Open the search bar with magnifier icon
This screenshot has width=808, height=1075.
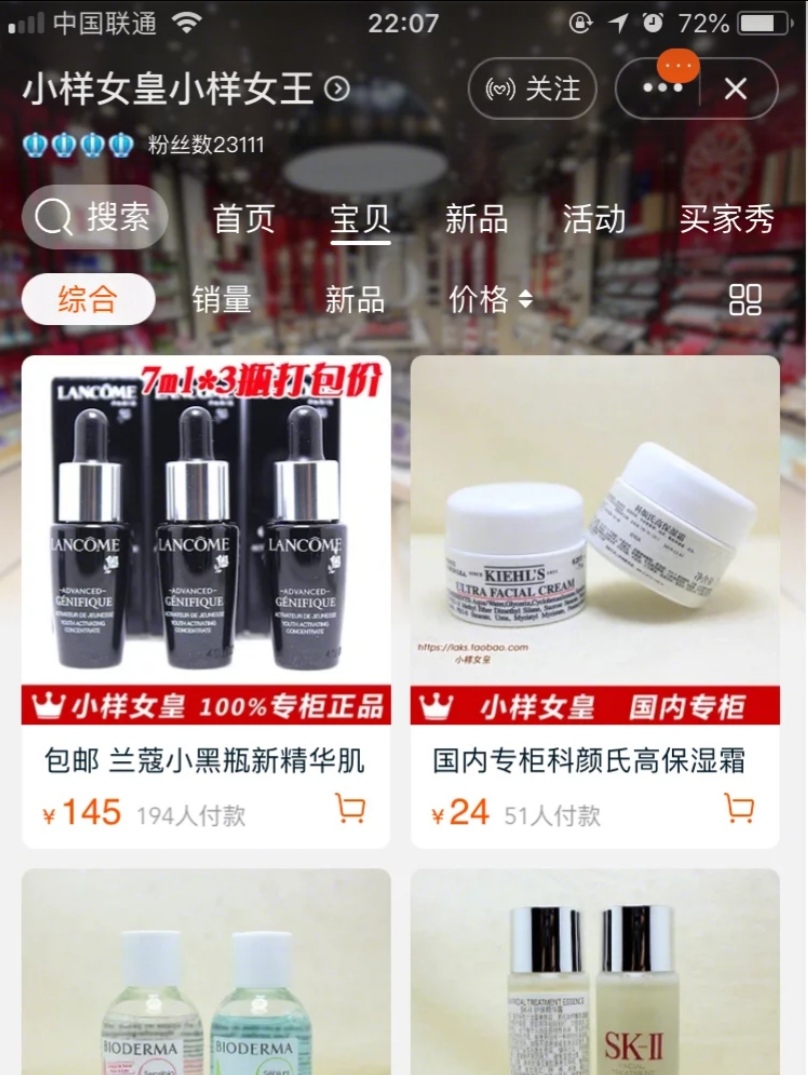click(95, 218)
